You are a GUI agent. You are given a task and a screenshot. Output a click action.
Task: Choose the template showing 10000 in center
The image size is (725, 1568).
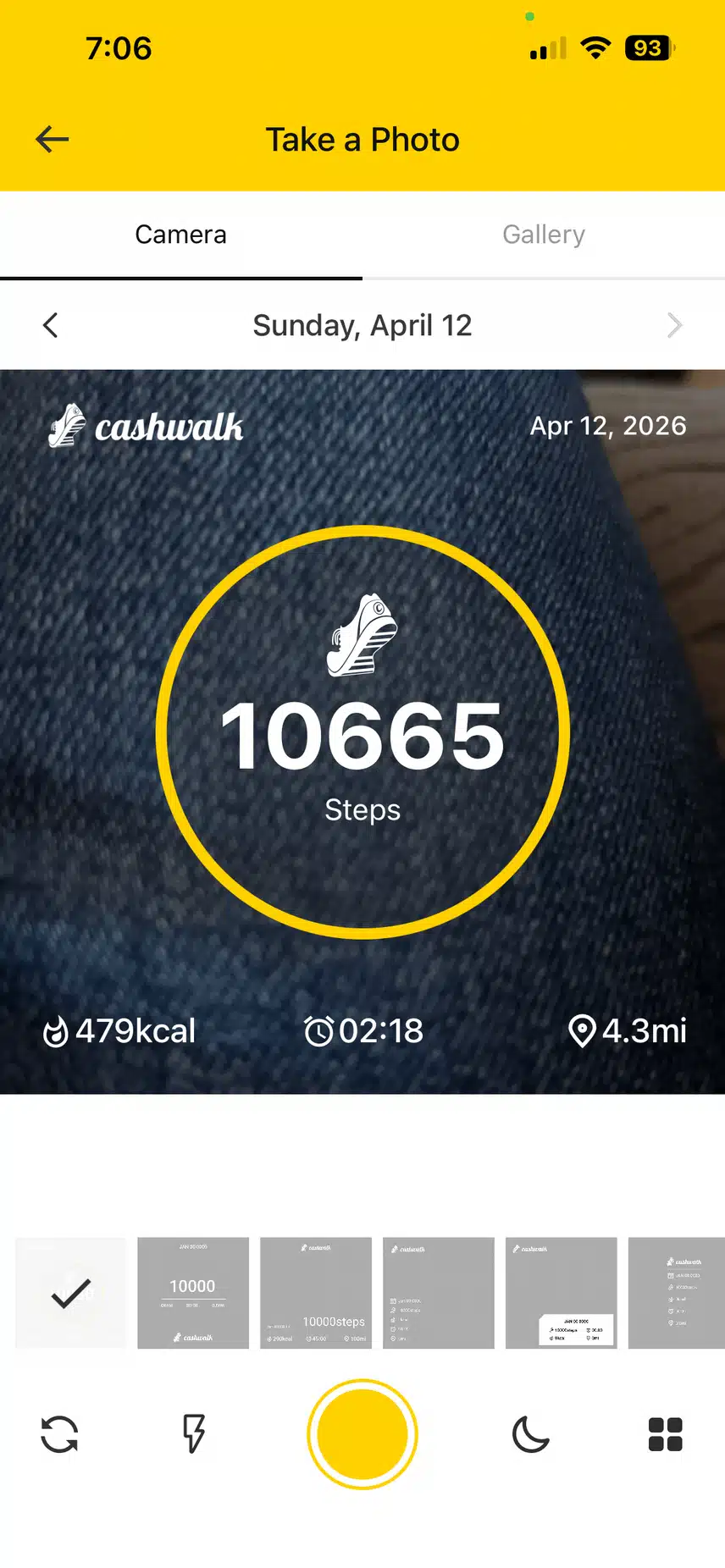(x=193, y=1293)
